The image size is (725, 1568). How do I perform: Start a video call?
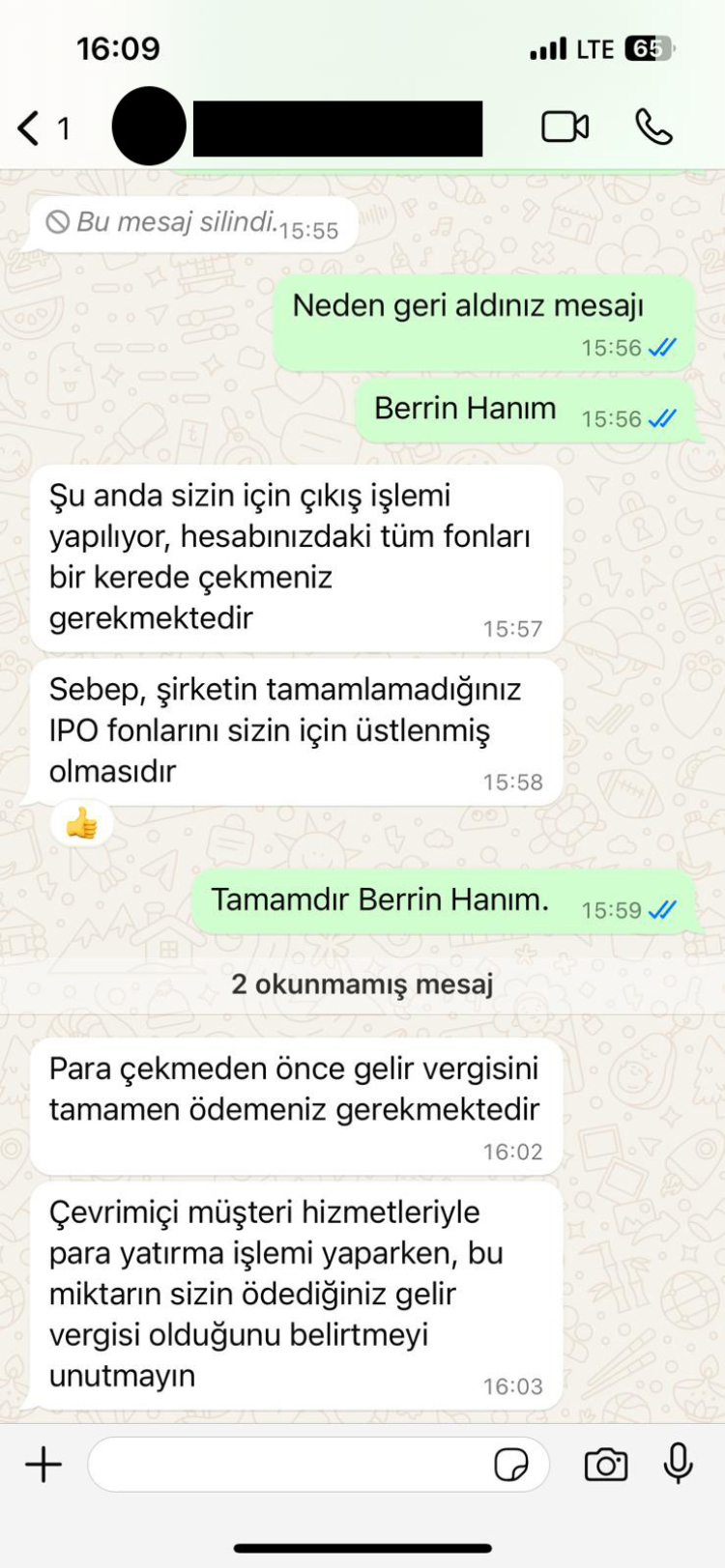(565, 127)
